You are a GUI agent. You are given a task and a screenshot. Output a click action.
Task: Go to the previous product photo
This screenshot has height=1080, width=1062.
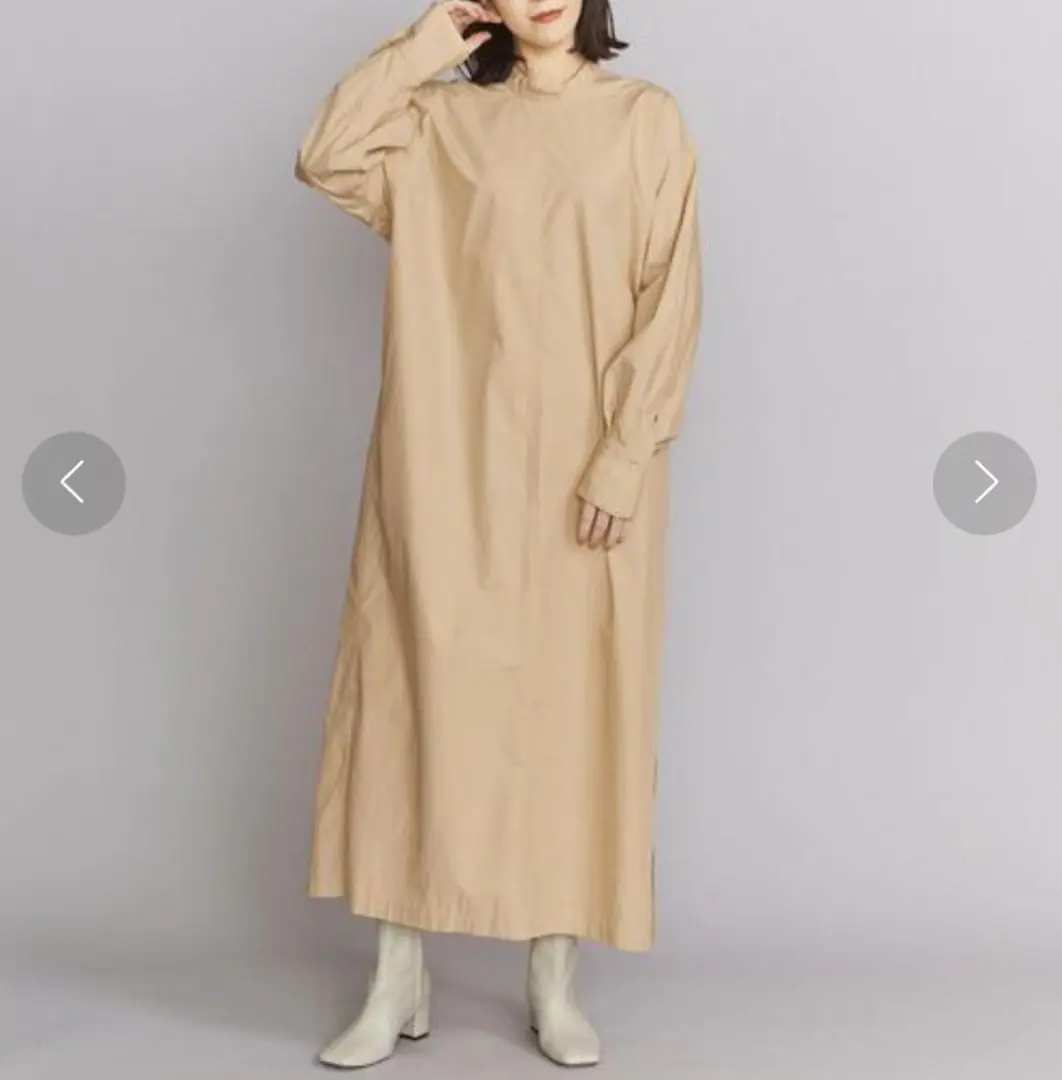73,483
